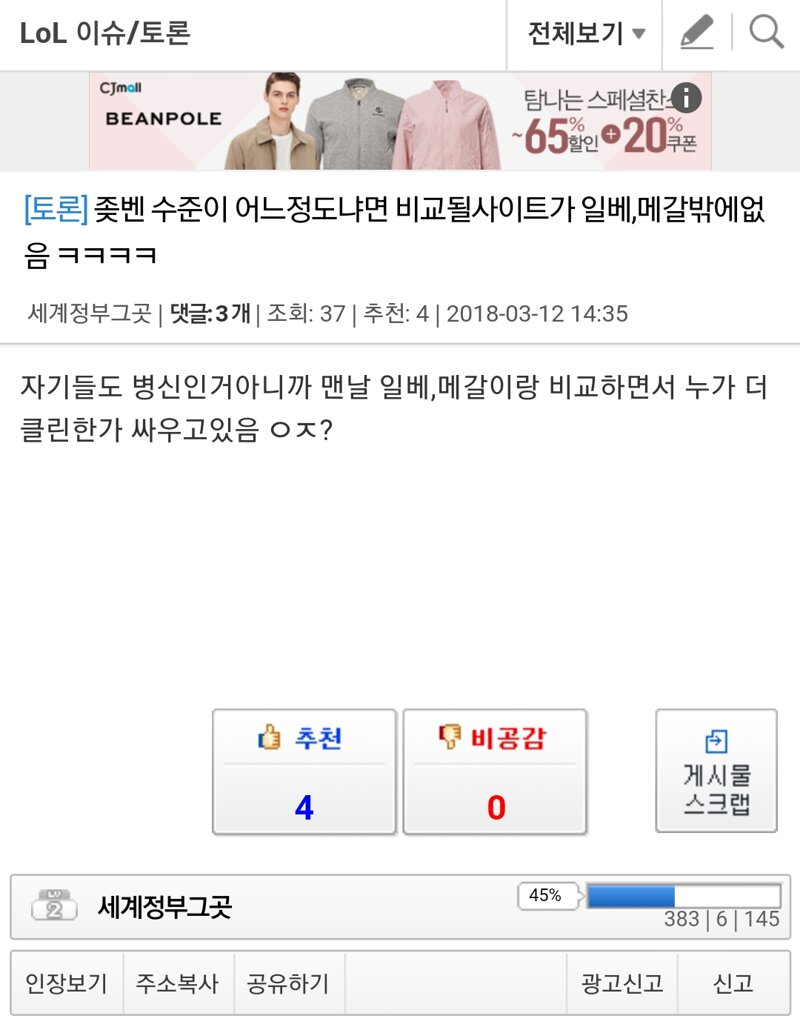Report the post with 신고

(x=733, y=983)
